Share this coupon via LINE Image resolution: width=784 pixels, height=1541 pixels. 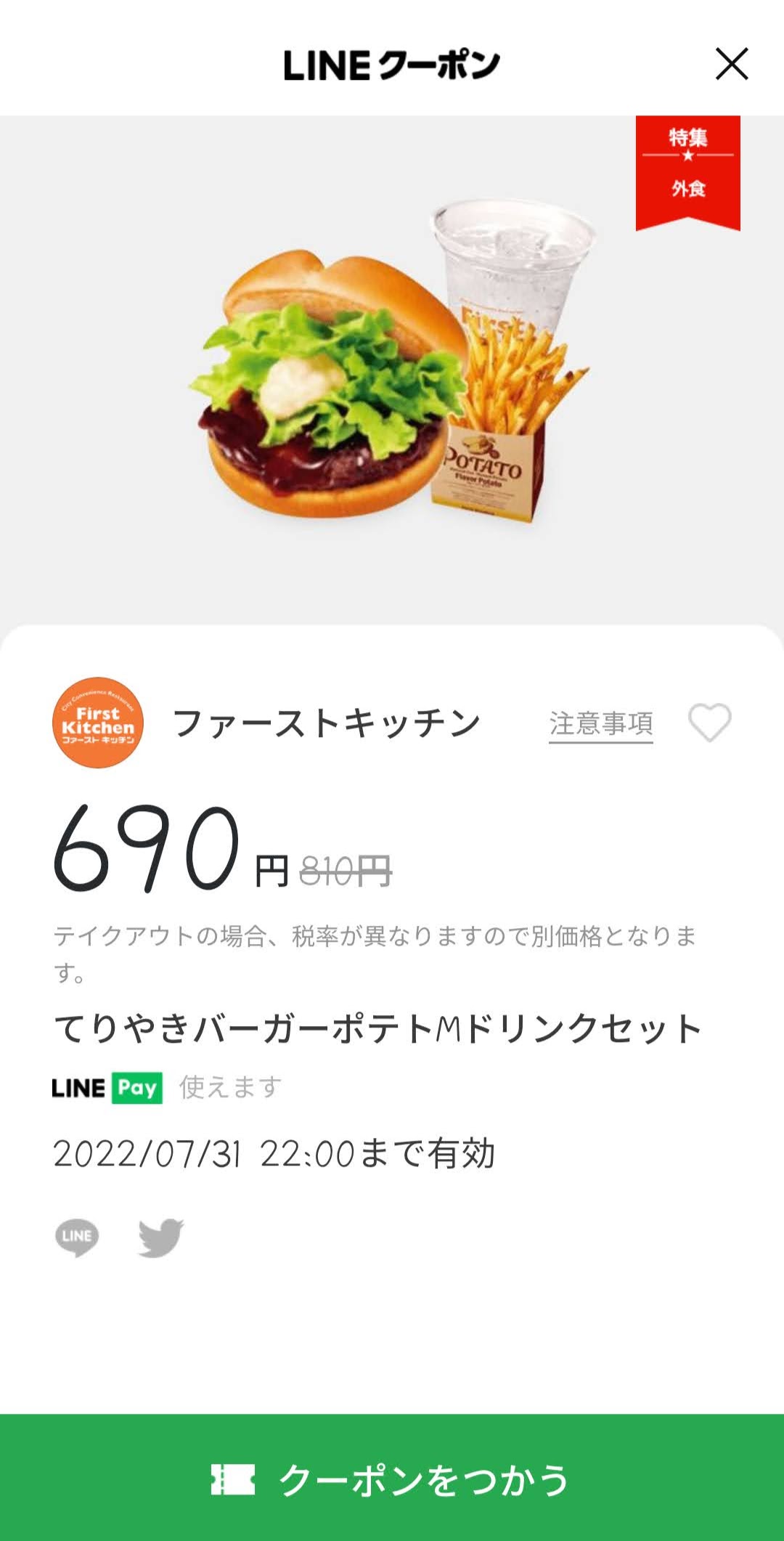coord(77,1237)
